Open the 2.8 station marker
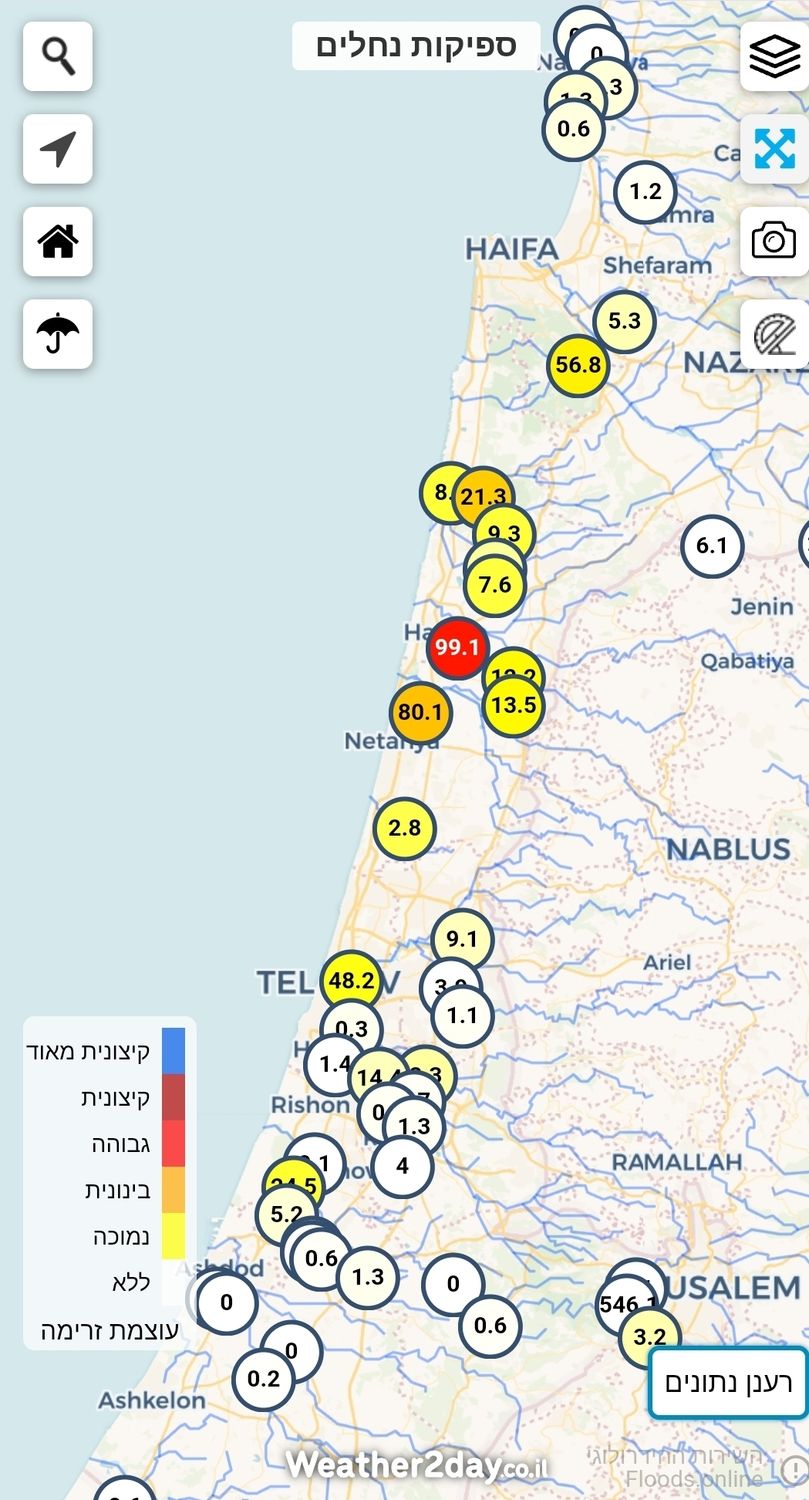Screen dimensions: 809x1500 tap(405, 828)
